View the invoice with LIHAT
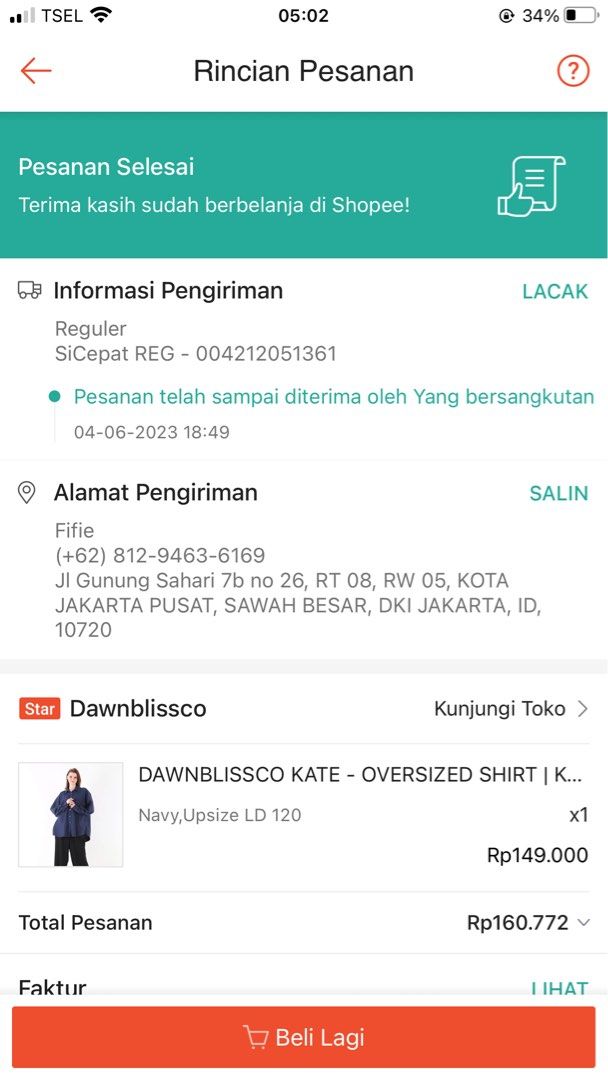The height and width of the screenshot is (1080, 608). point(559,988)
